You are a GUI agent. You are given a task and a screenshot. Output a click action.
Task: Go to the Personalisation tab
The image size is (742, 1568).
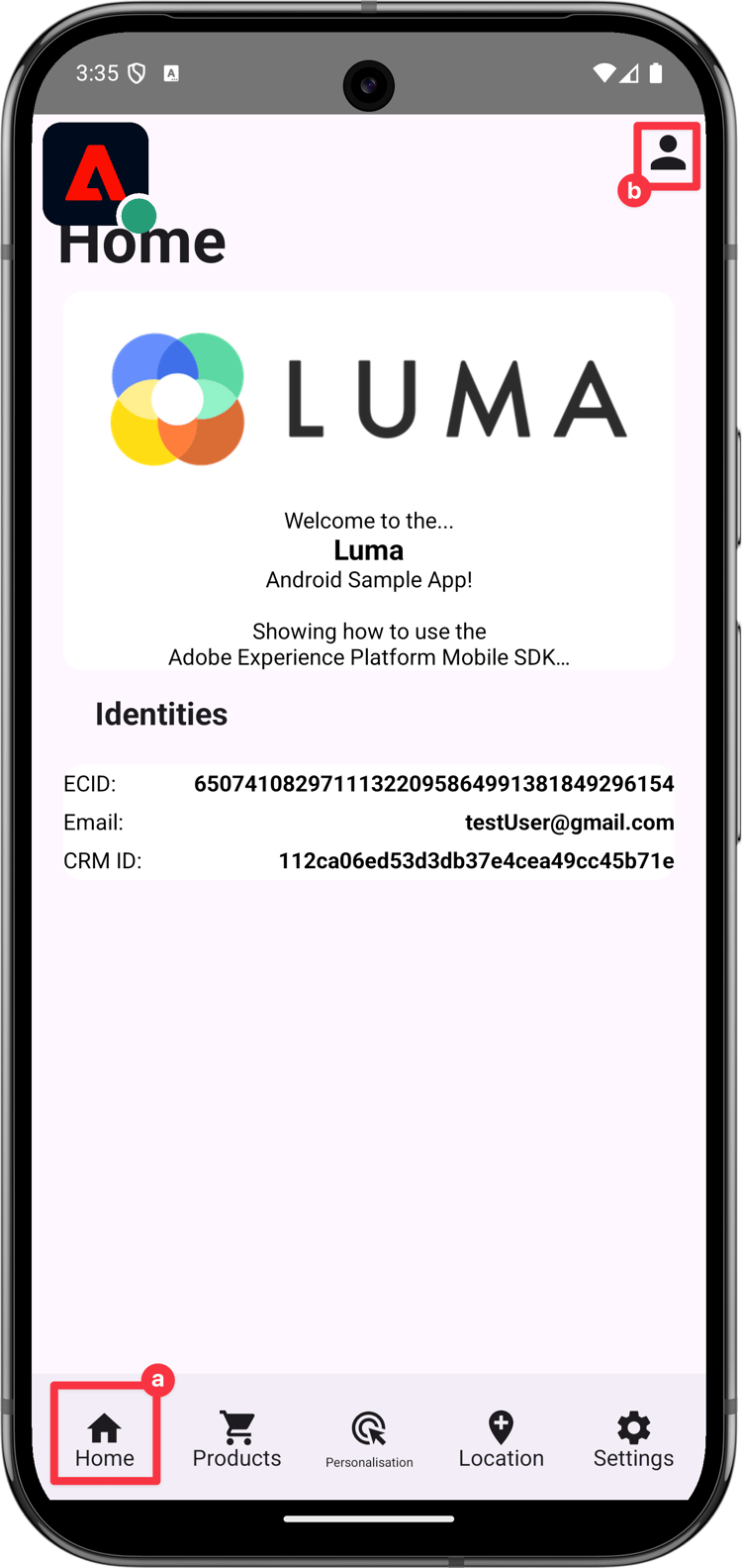point(369,1438)
